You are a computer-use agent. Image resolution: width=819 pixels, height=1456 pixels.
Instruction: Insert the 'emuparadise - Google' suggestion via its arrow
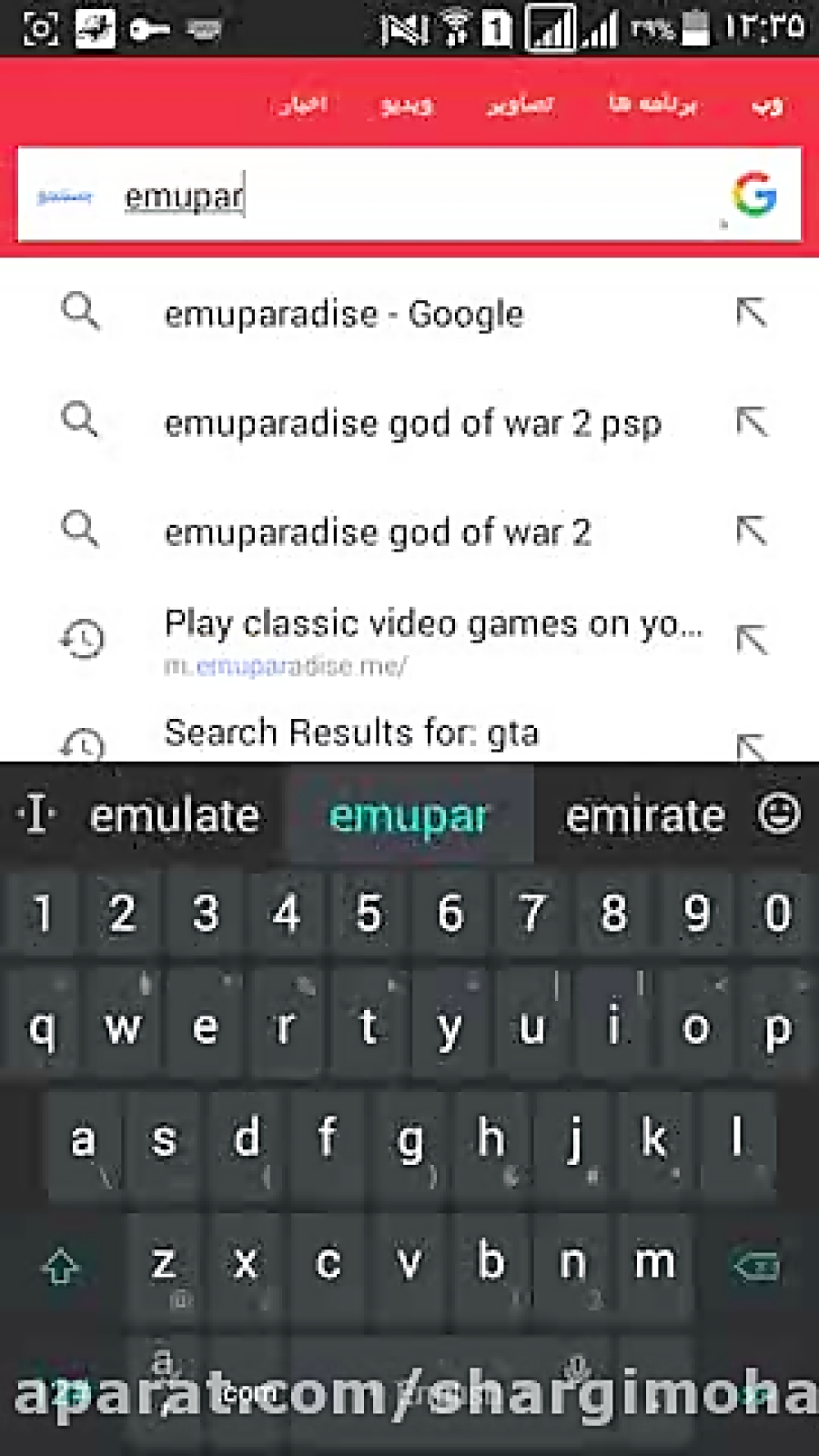[752, 313]
